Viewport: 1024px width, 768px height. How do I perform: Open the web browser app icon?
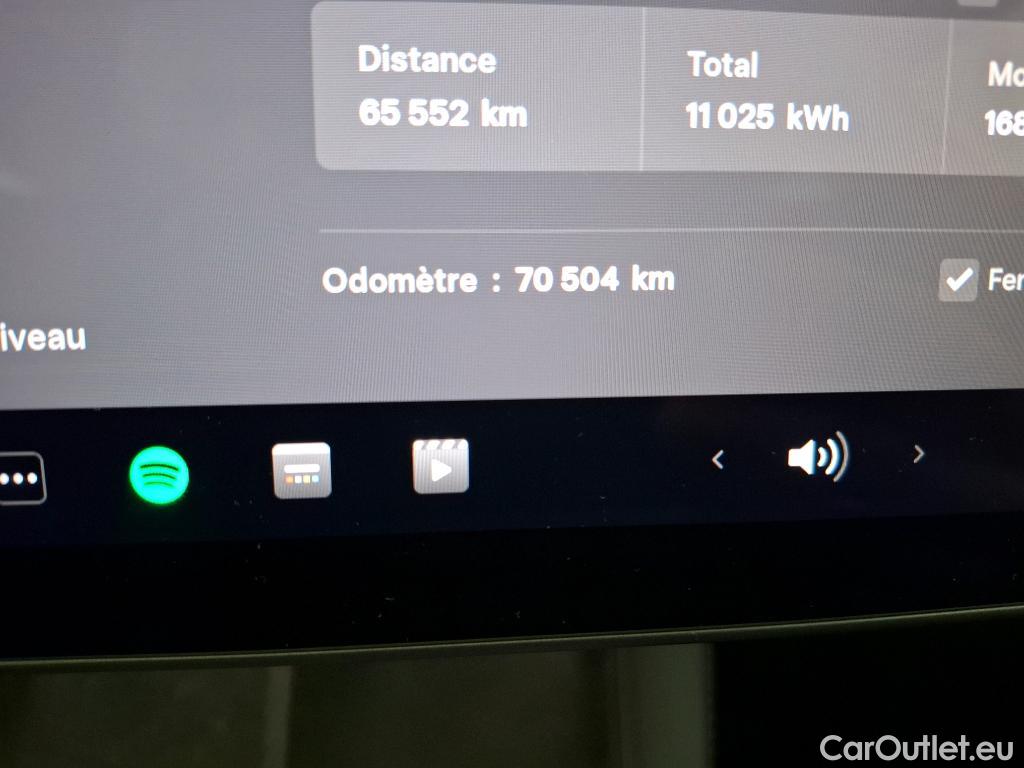tap(301, 470)
